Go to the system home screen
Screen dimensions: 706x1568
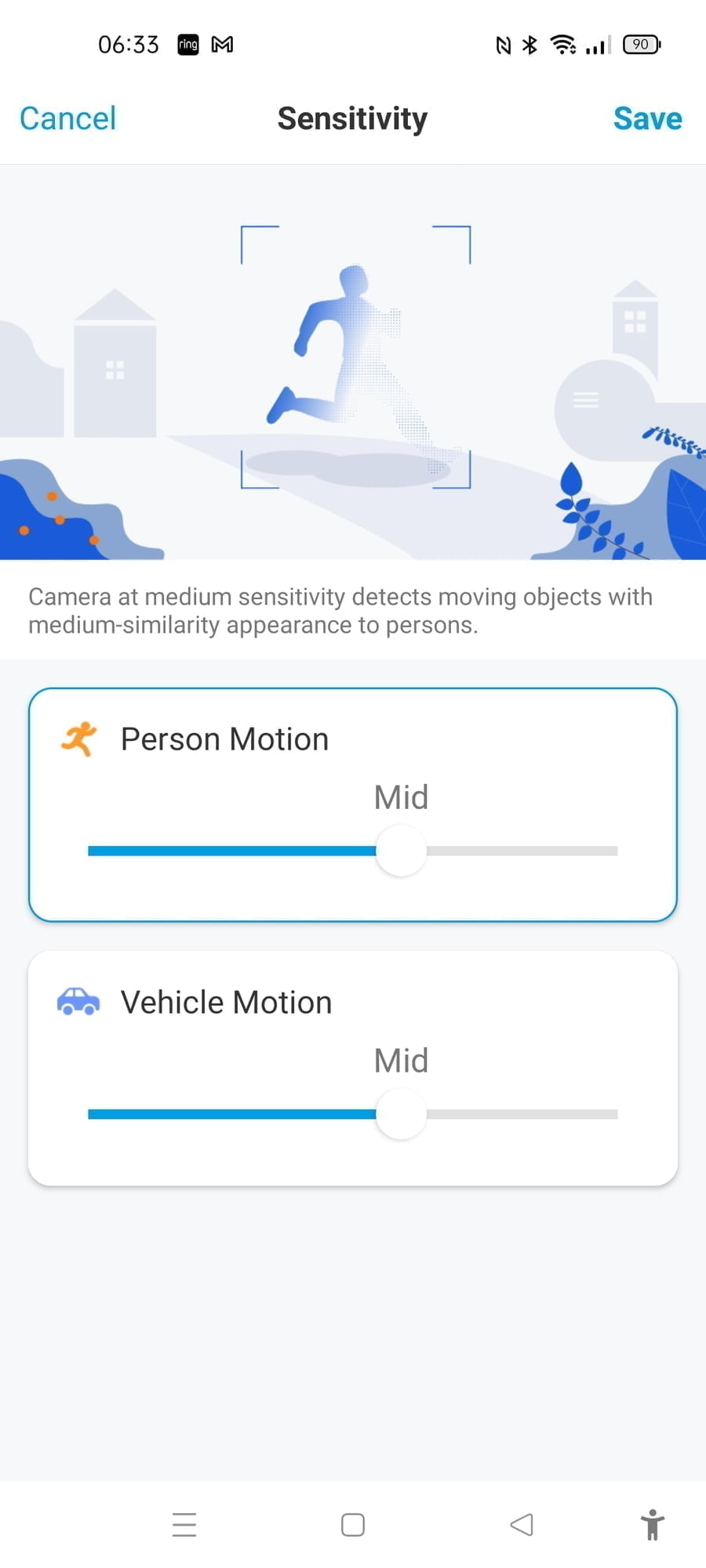tap(353, 1524)
